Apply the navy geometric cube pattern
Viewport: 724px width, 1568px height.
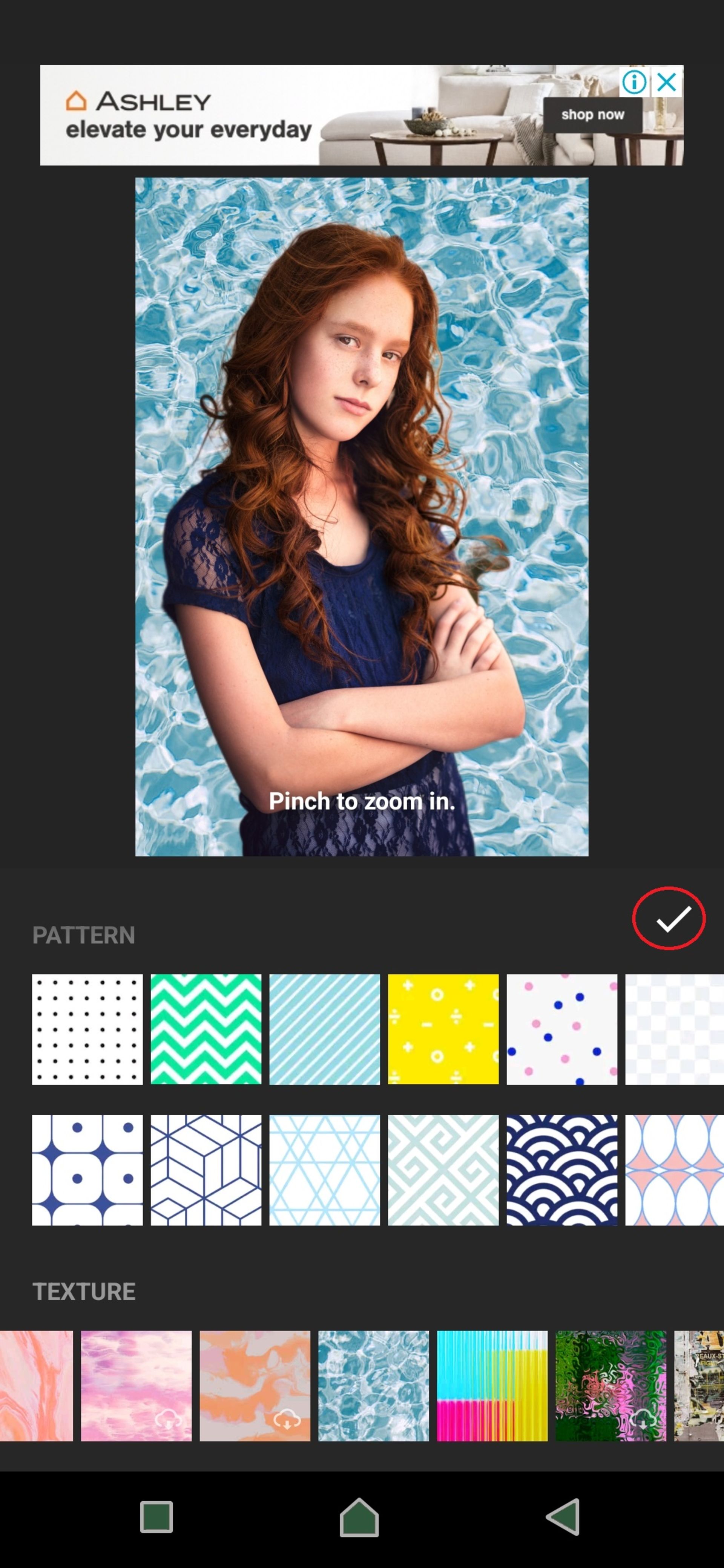[x=206, y=1170]
